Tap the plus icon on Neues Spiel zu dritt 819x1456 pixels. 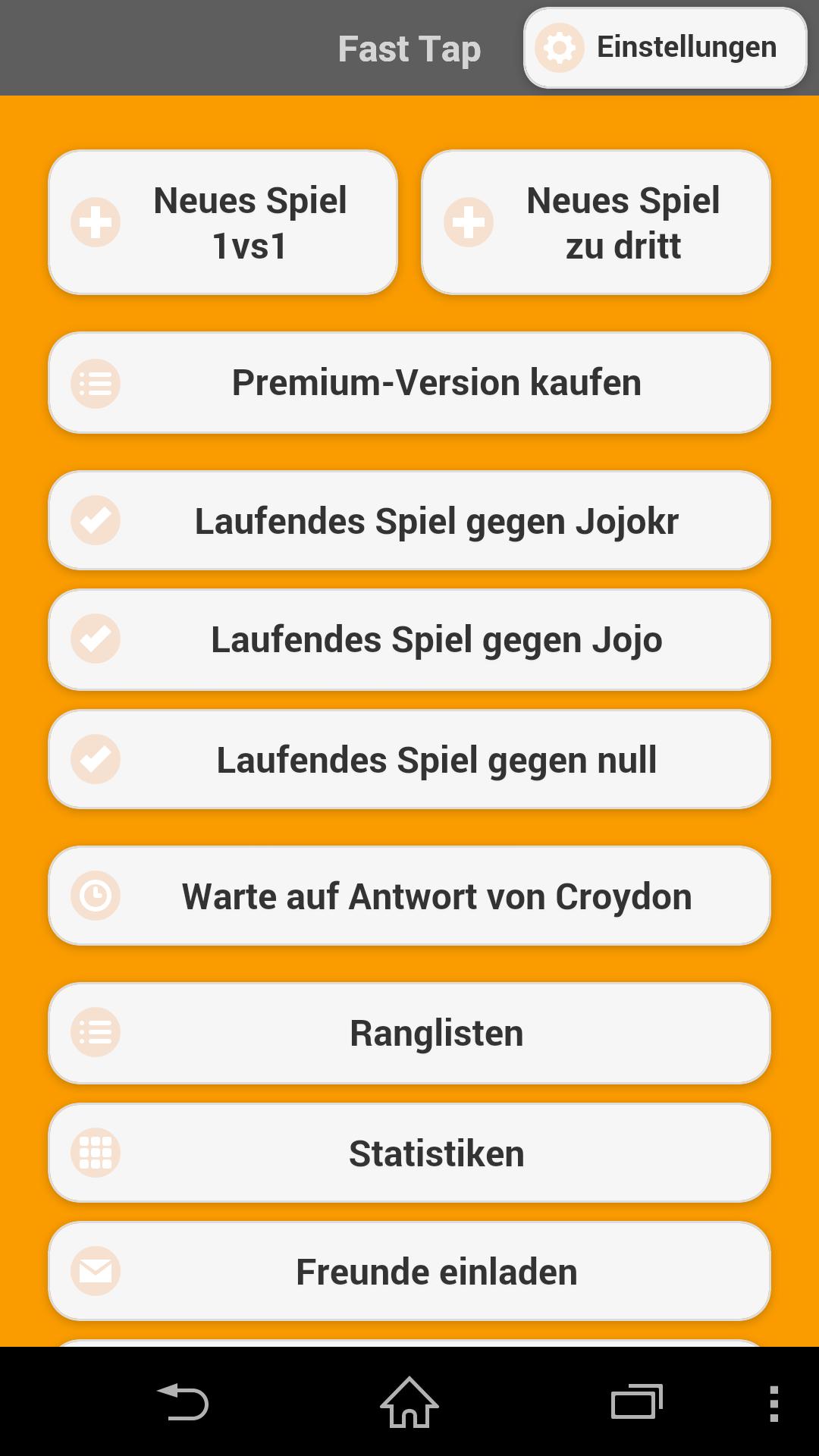pos(468,221)
